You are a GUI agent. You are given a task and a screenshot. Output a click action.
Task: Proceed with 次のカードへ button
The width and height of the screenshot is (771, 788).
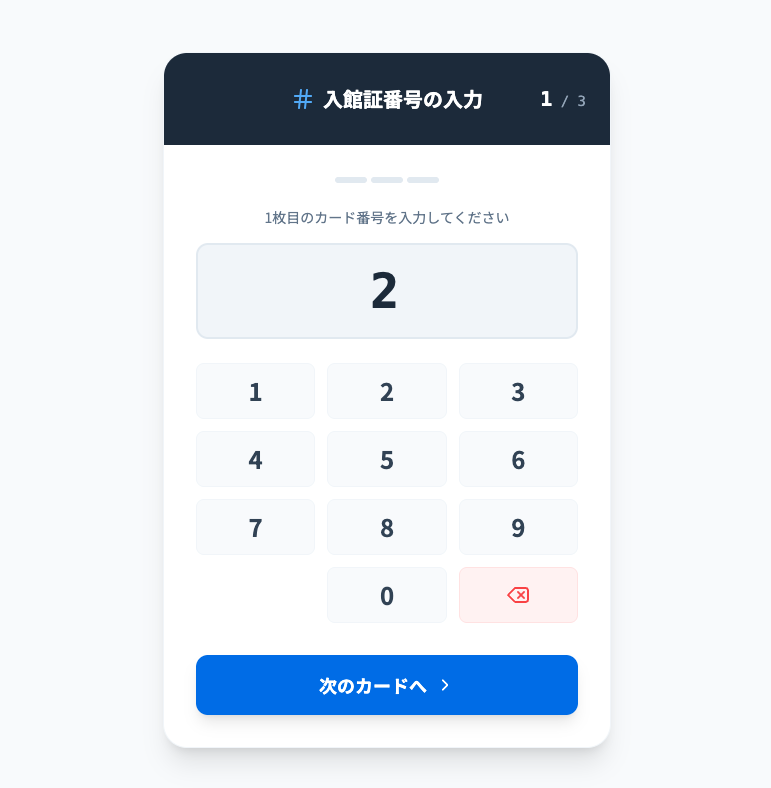[386, 685]
